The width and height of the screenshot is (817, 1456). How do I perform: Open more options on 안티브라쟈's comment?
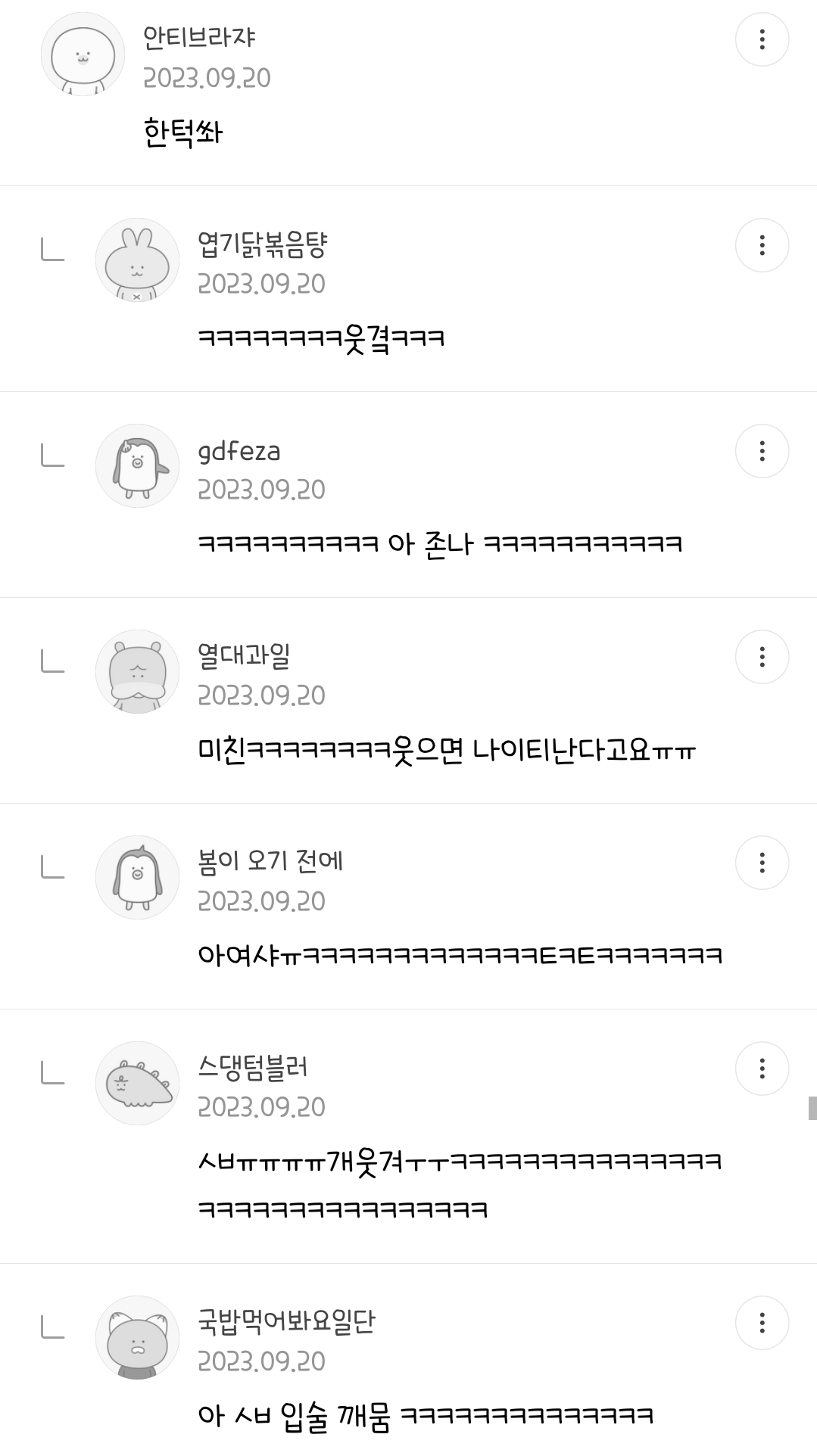pyautogui.click(x=762, y=39)
